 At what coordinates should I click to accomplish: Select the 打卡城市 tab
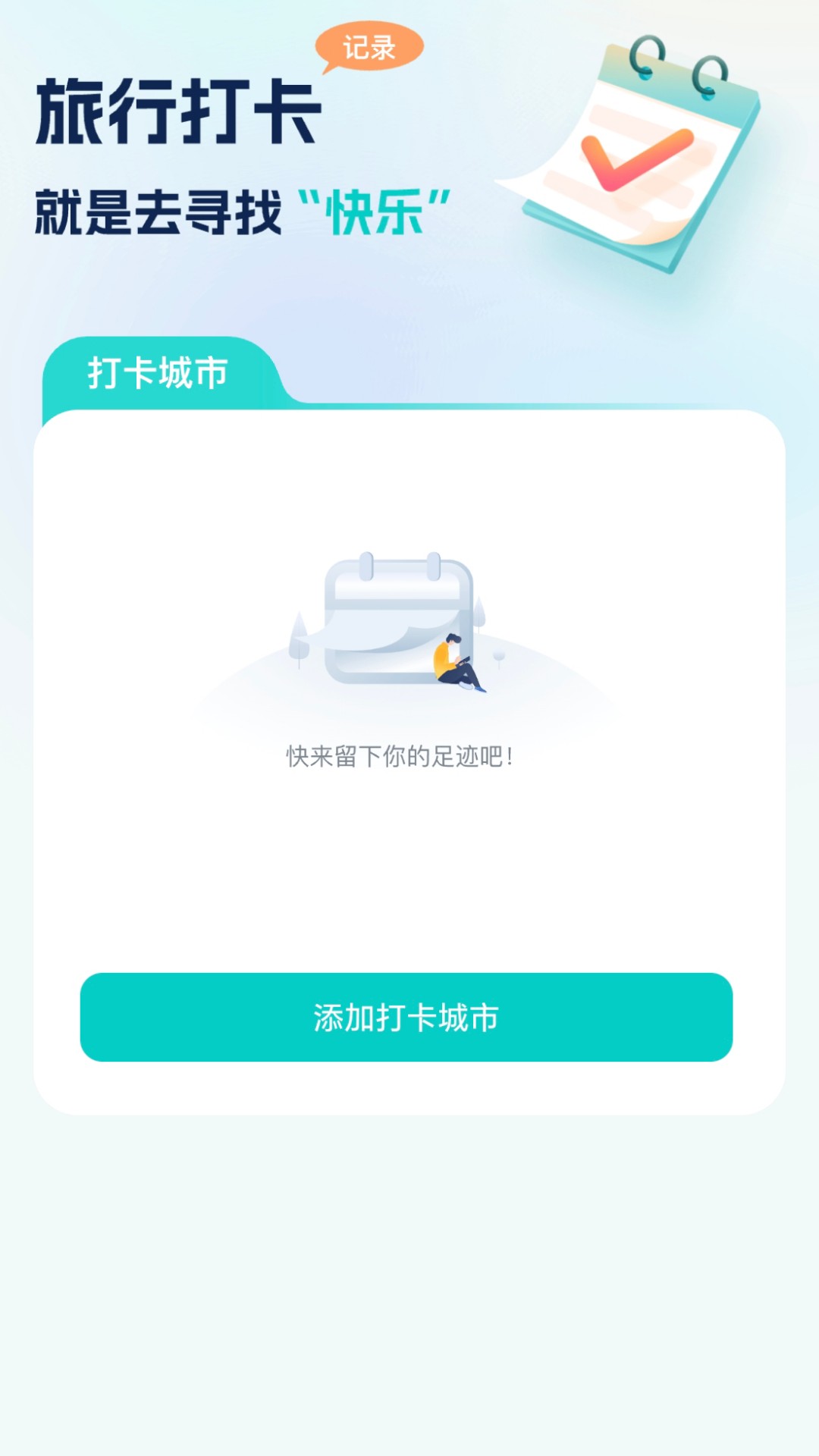[x=158, y=373]
